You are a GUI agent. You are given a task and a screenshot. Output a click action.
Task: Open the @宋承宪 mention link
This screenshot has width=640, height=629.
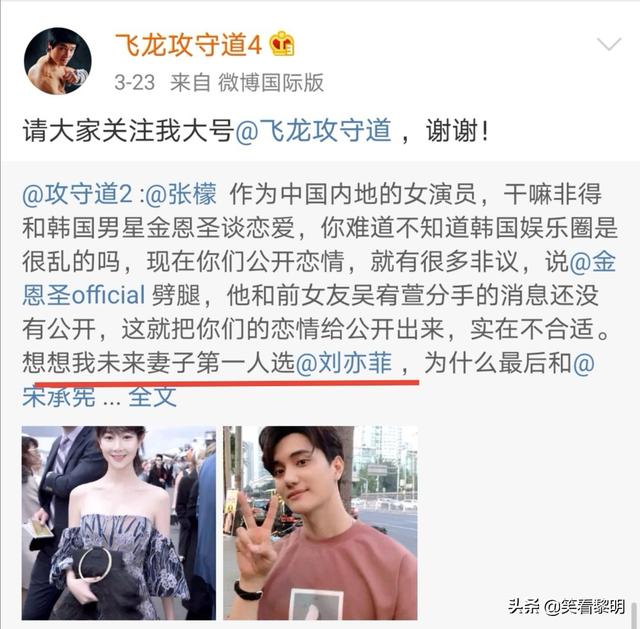pos(58,396)
